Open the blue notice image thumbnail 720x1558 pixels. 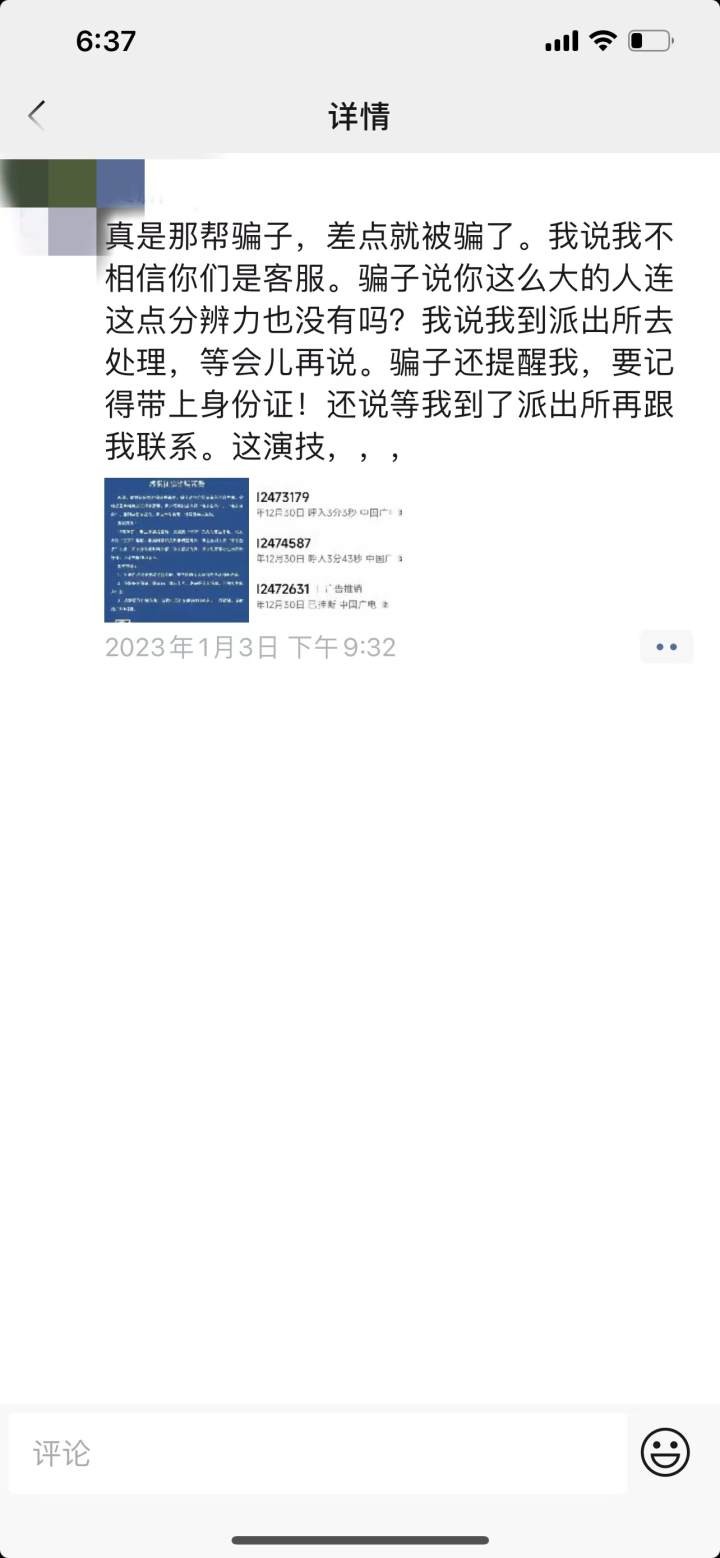pyautogui.click(x=176, y=550)
